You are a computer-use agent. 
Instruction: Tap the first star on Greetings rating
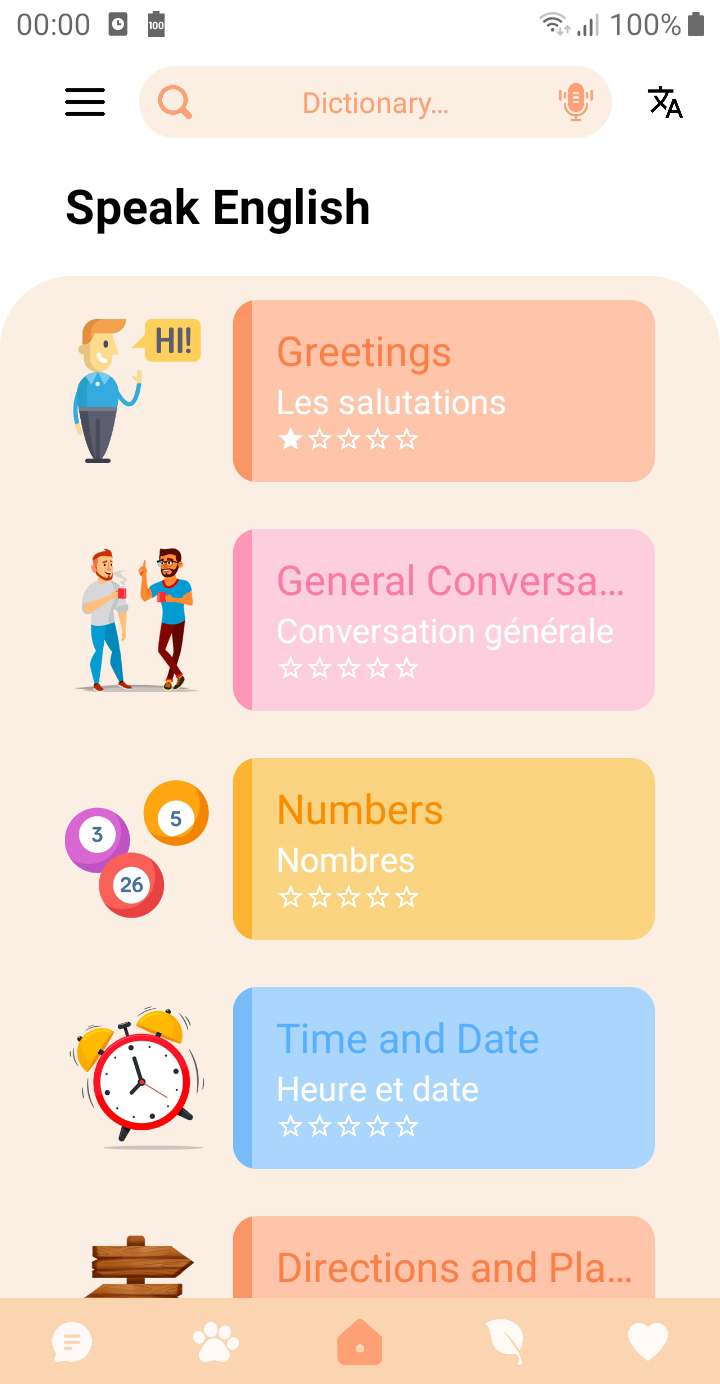290,438
